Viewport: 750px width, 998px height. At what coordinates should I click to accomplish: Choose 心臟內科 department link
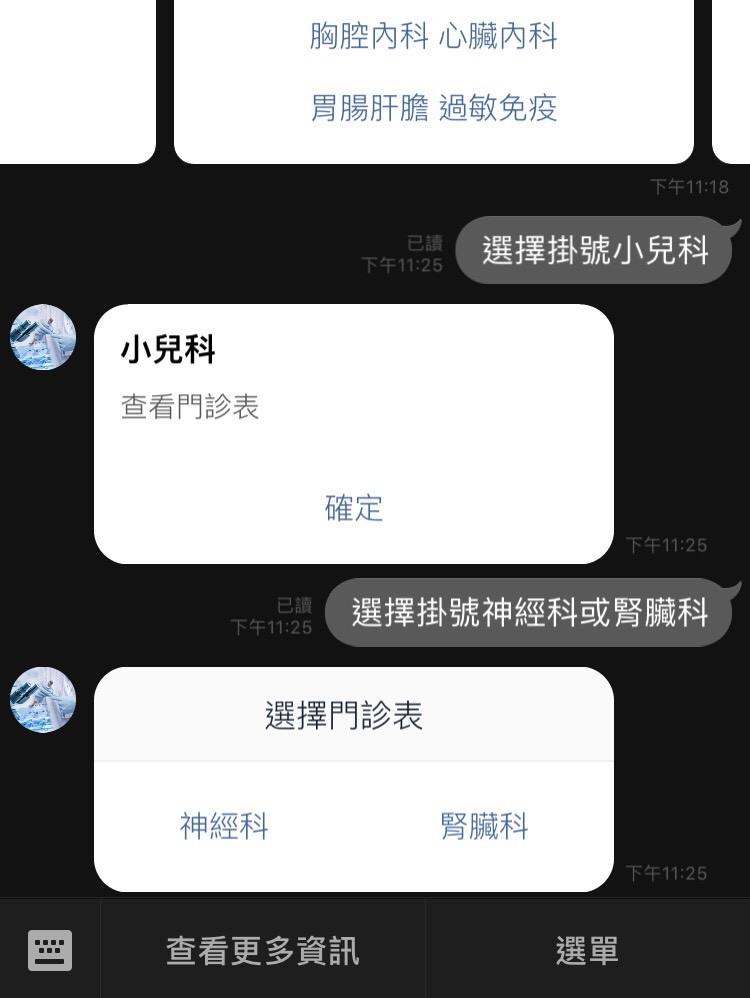point(498,37)
